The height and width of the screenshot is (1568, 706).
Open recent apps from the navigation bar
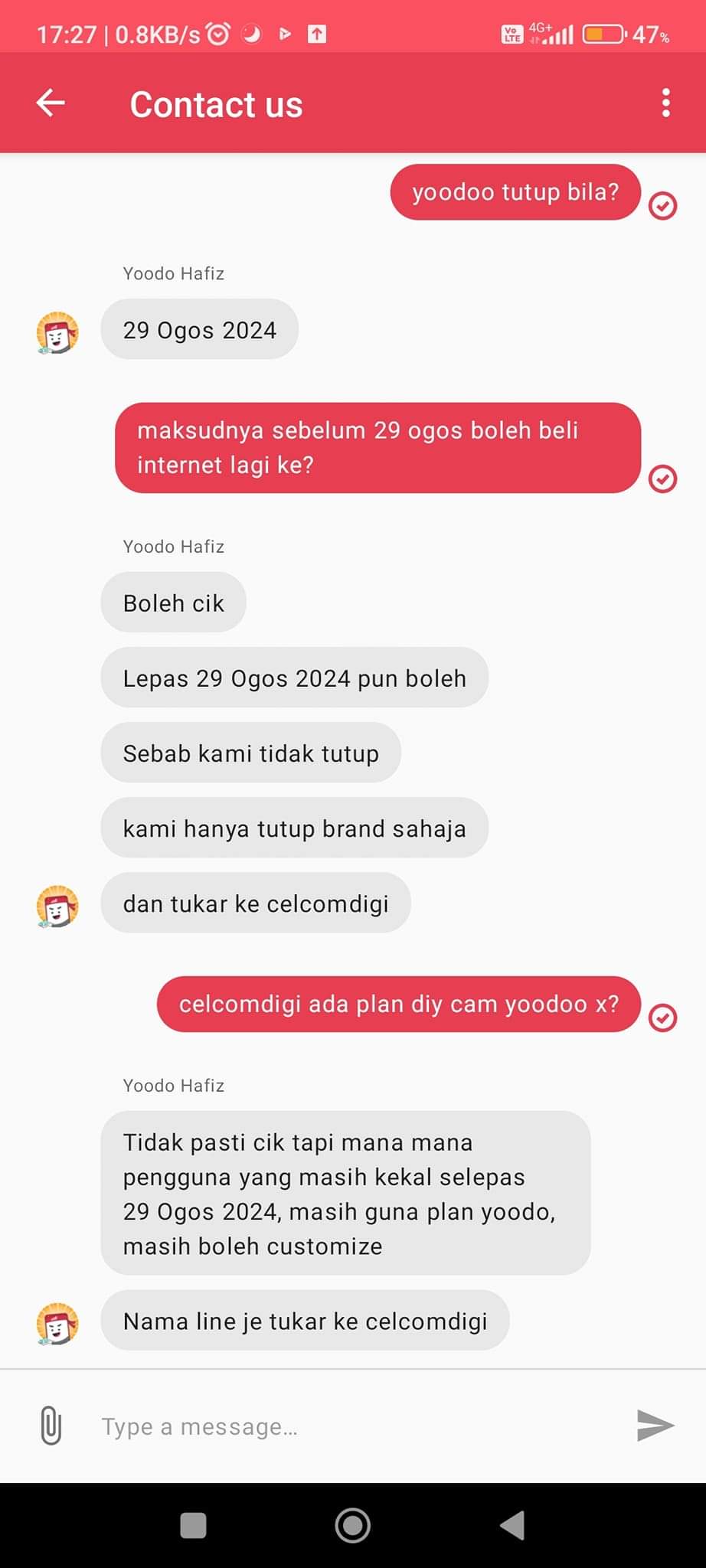click(193, 1525)
